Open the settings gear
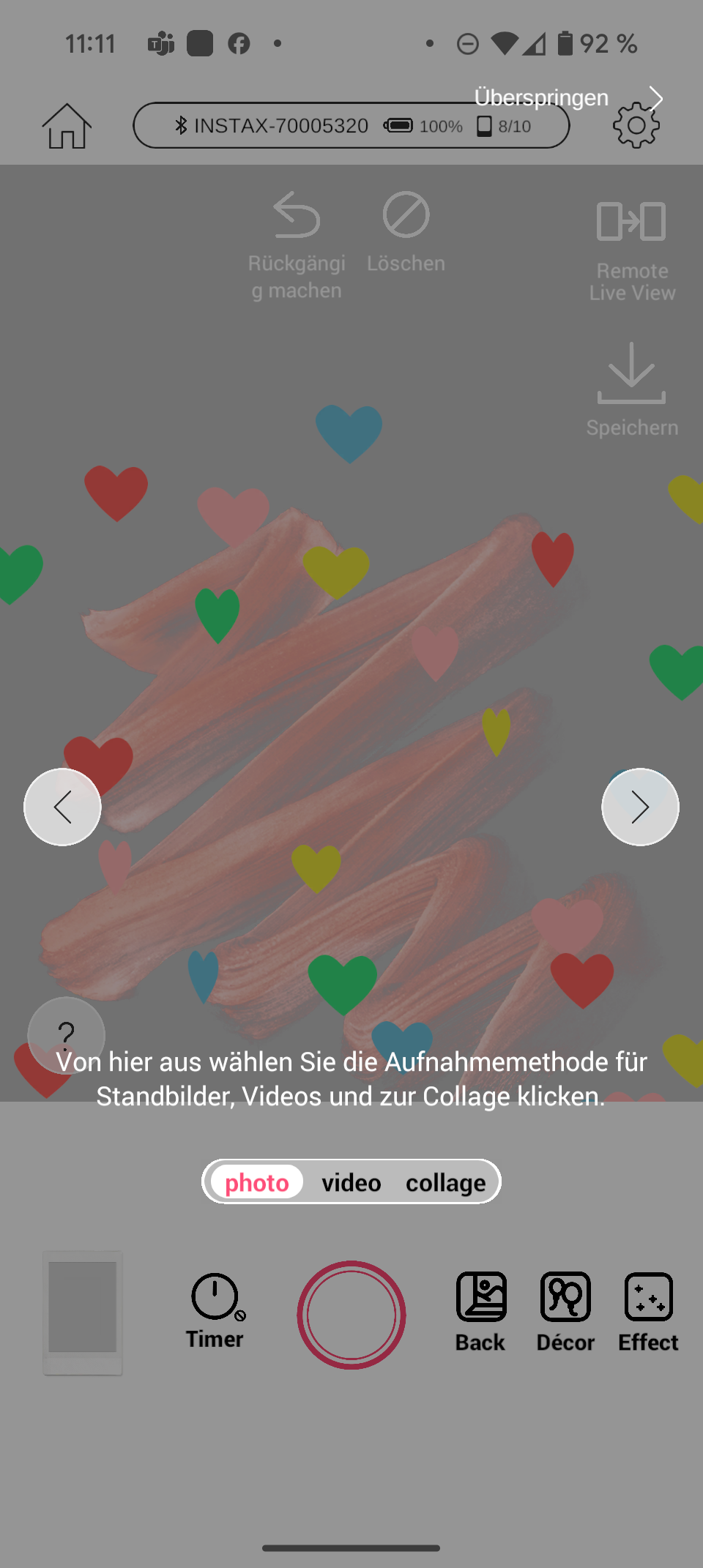703x1568 pixels. [636, 126]
